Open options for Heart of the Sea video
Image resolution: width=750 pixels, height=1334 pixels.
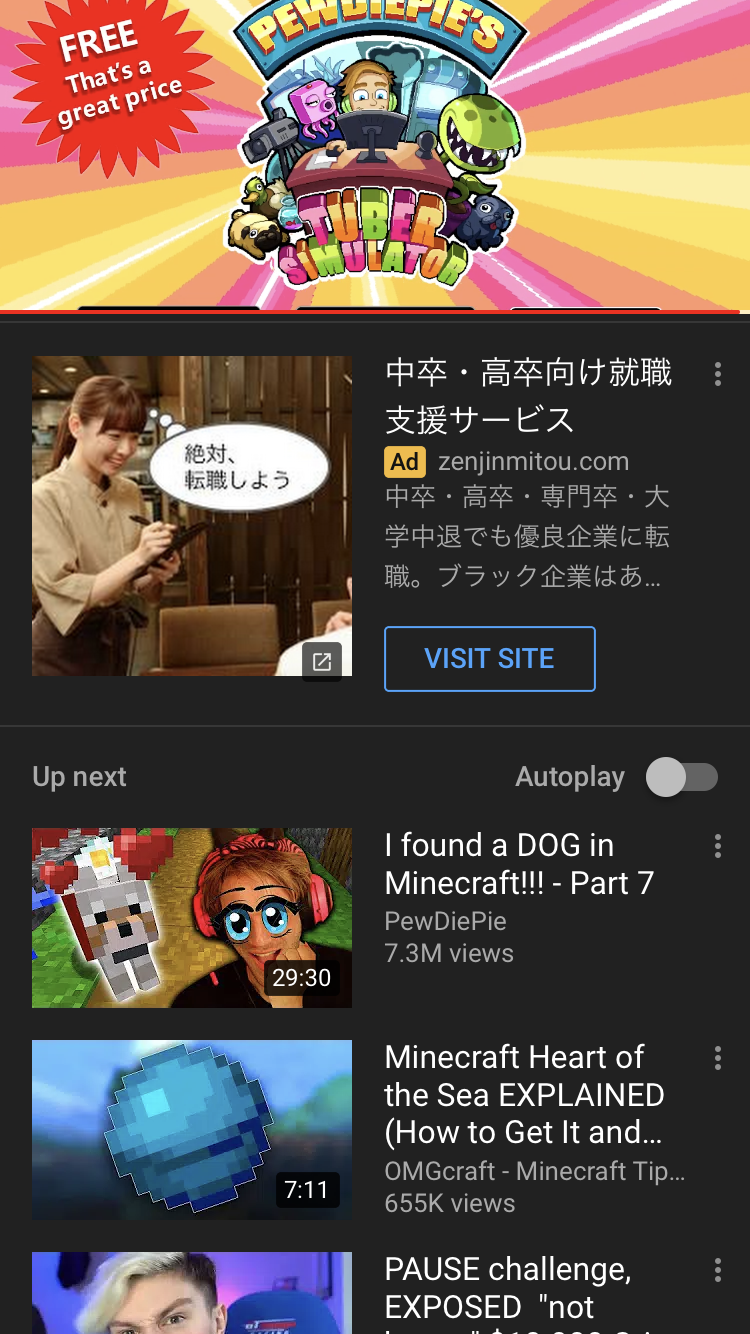(717, 1058)
